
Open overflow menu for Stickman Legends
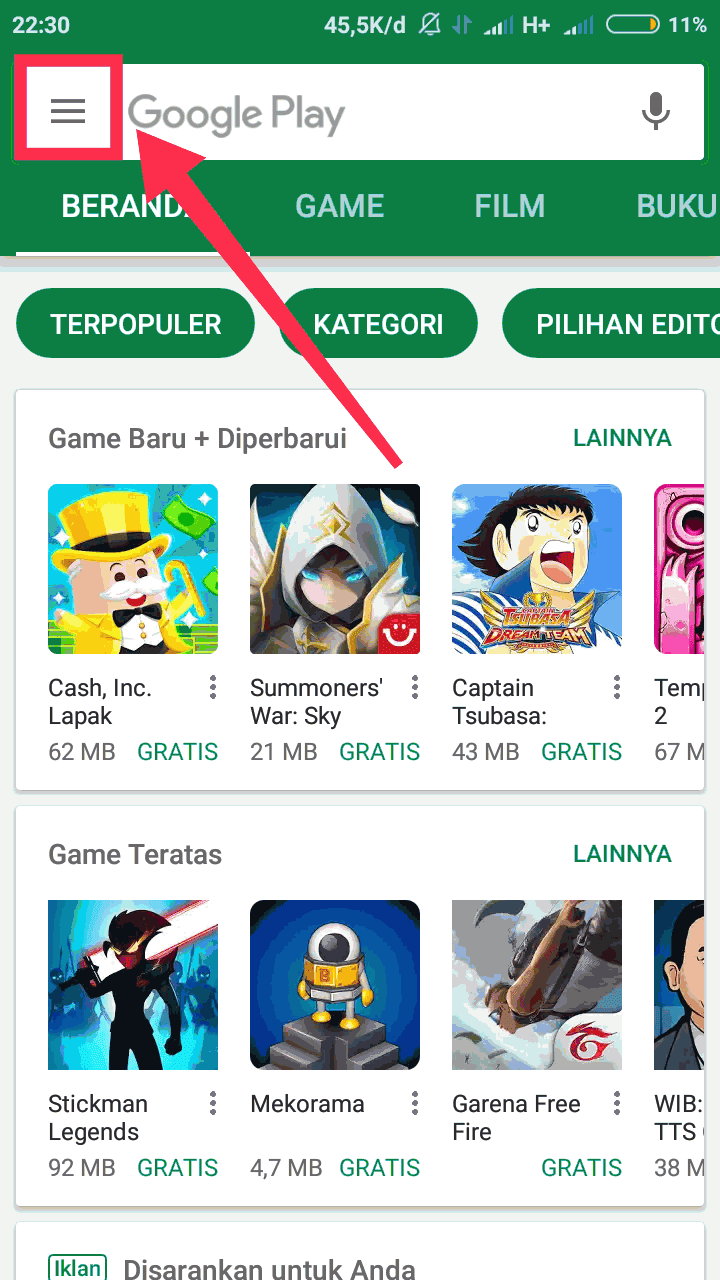213,1104
